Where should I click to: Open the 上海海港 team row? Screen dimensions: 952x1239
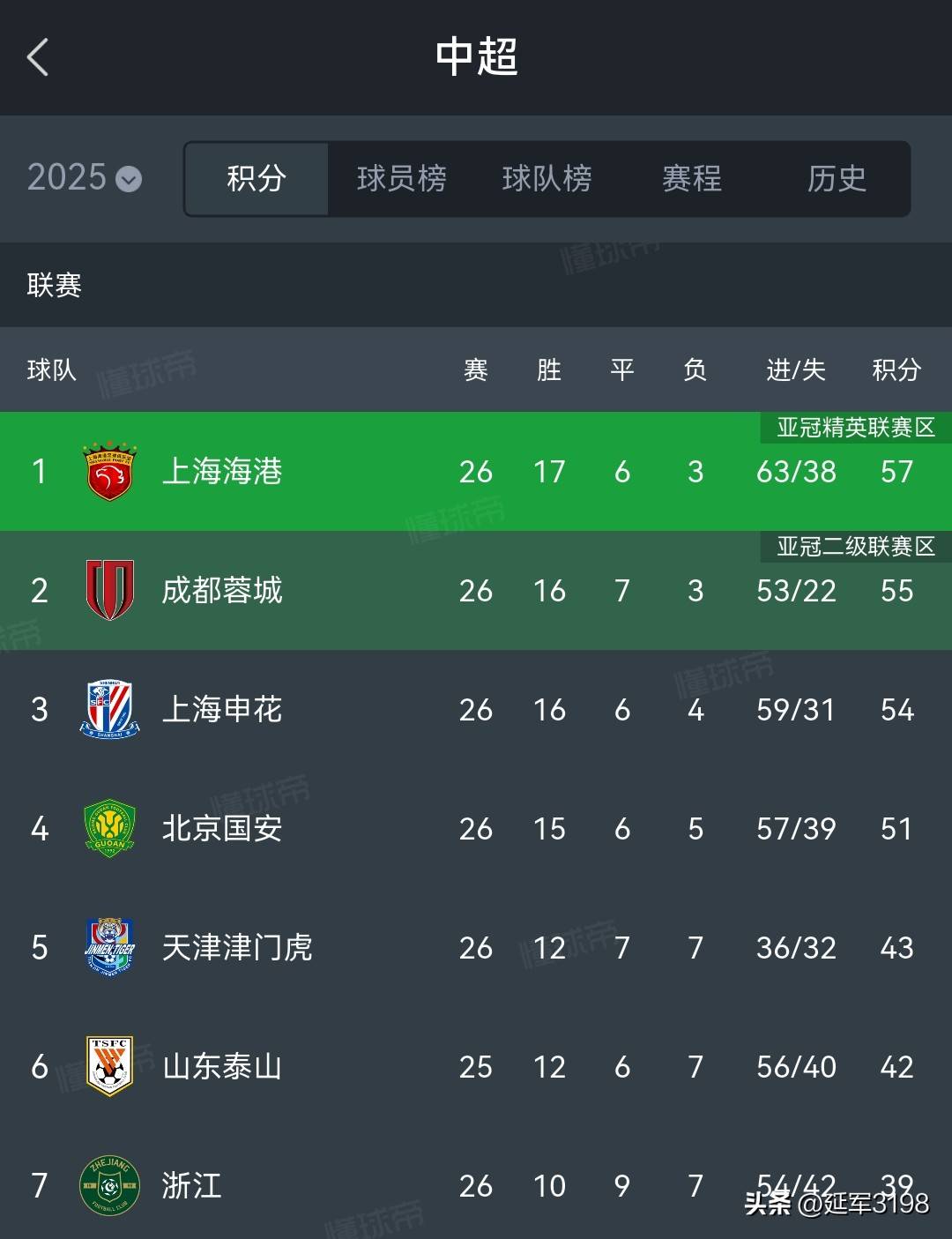click(x=476, y=471)
